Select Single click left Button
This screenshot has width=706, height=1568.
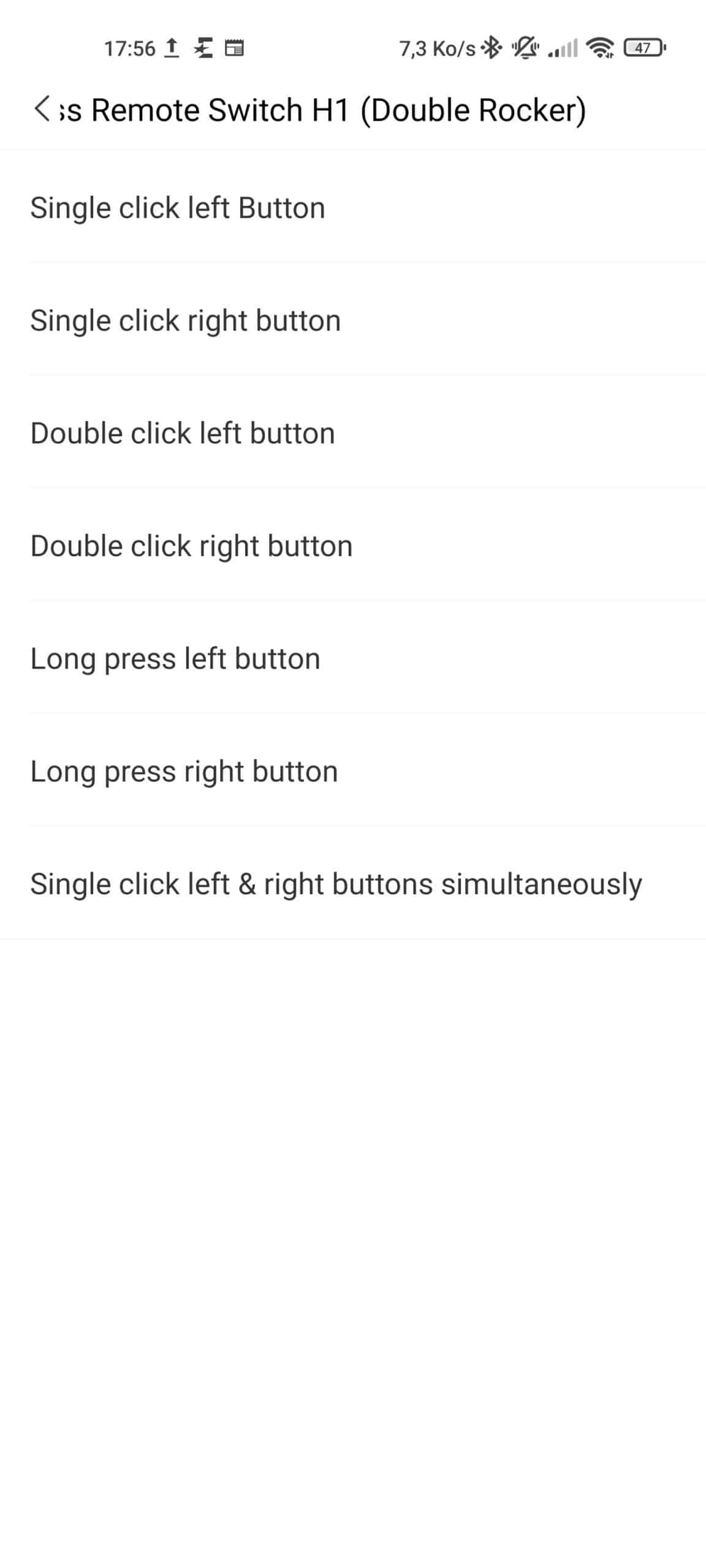(x=353, y=206)
